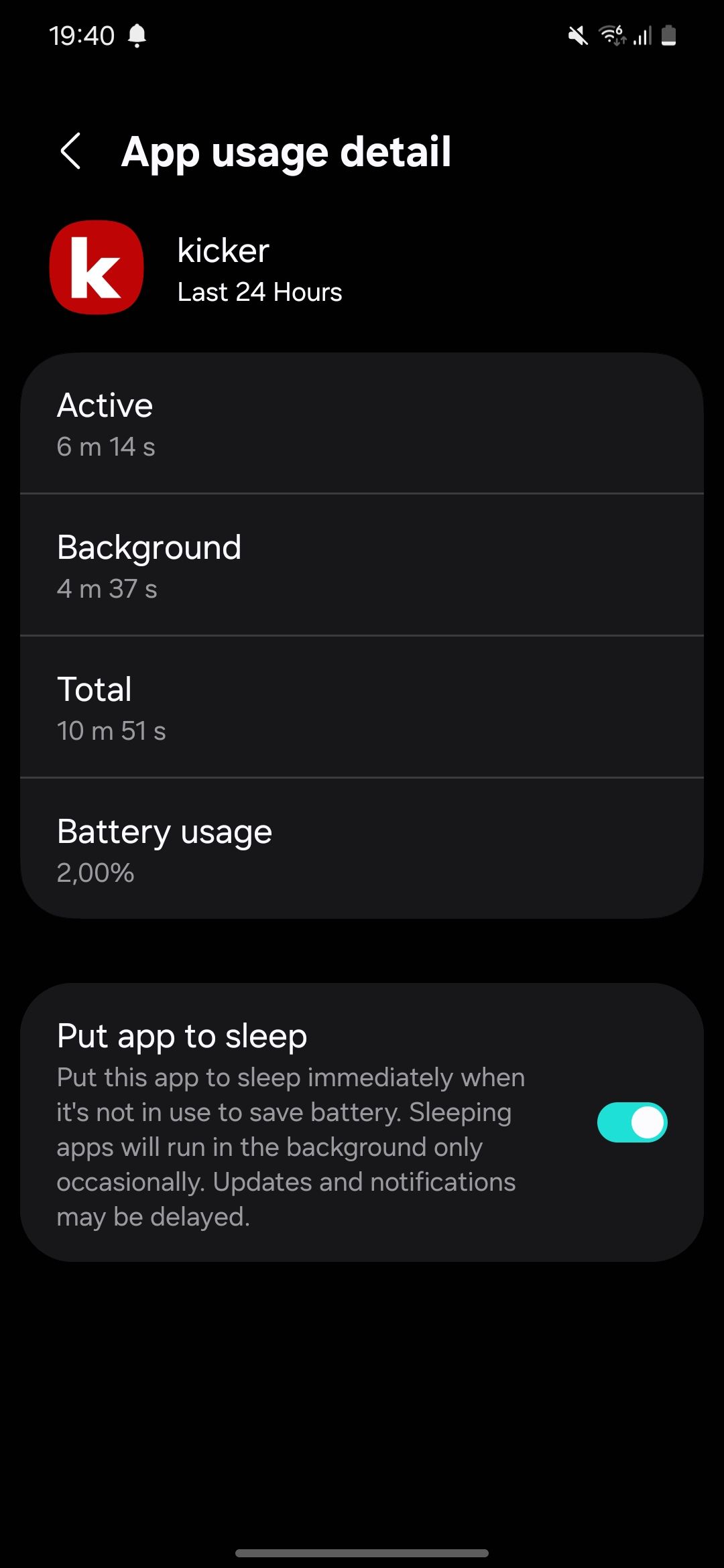Tap the cellular signal strength icon
Screen dimensions: 724x1568
[642, 37]
